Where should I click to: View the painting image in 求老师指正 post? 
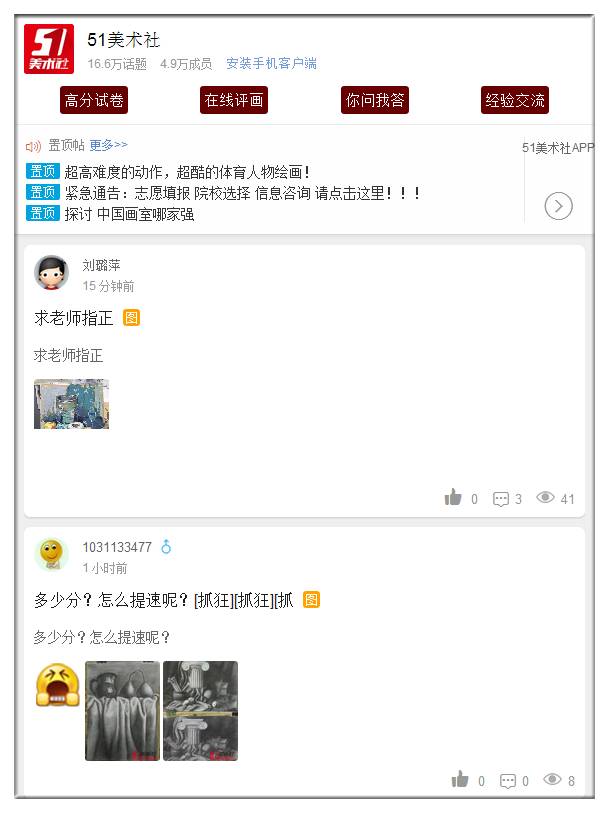71,404
